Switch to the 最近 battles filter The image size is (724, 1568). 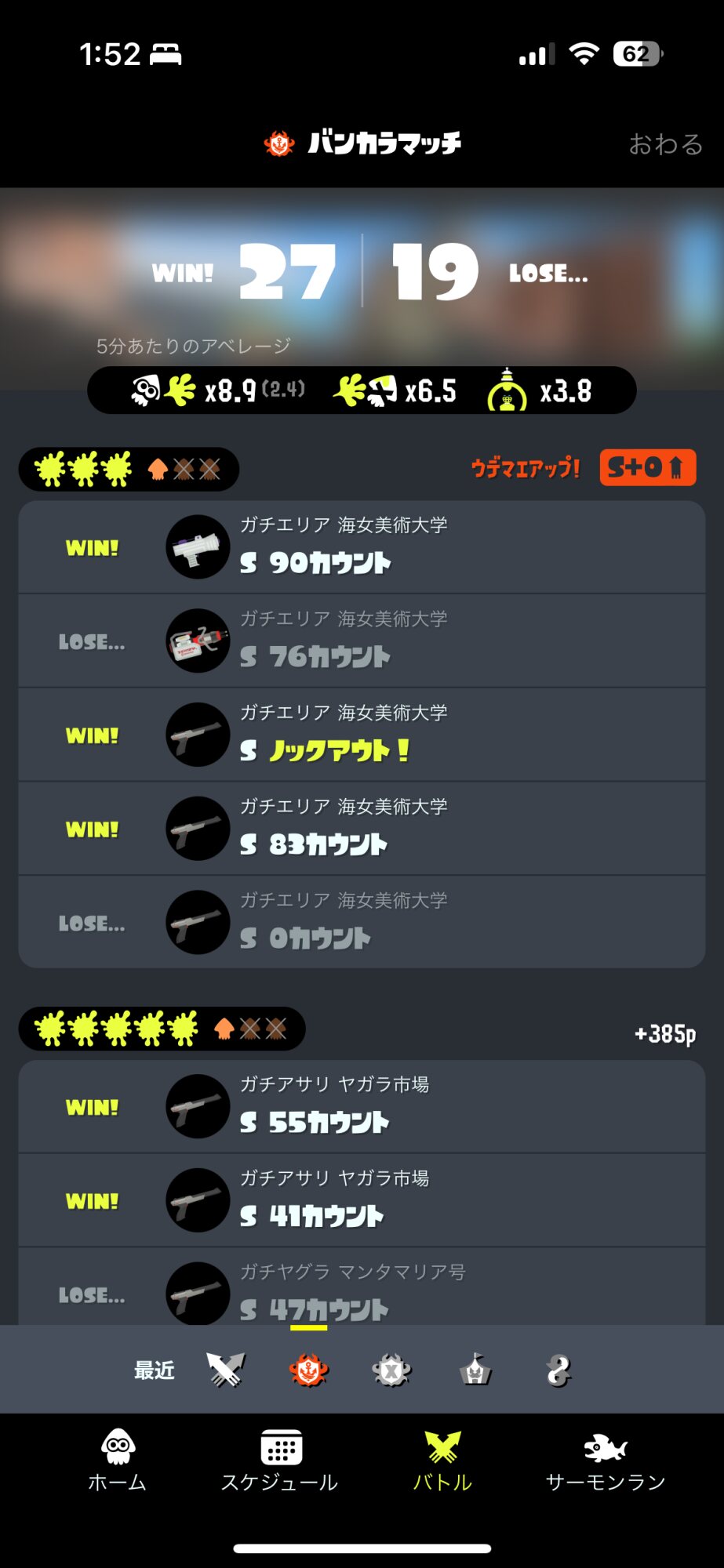tap(155, 1370)
